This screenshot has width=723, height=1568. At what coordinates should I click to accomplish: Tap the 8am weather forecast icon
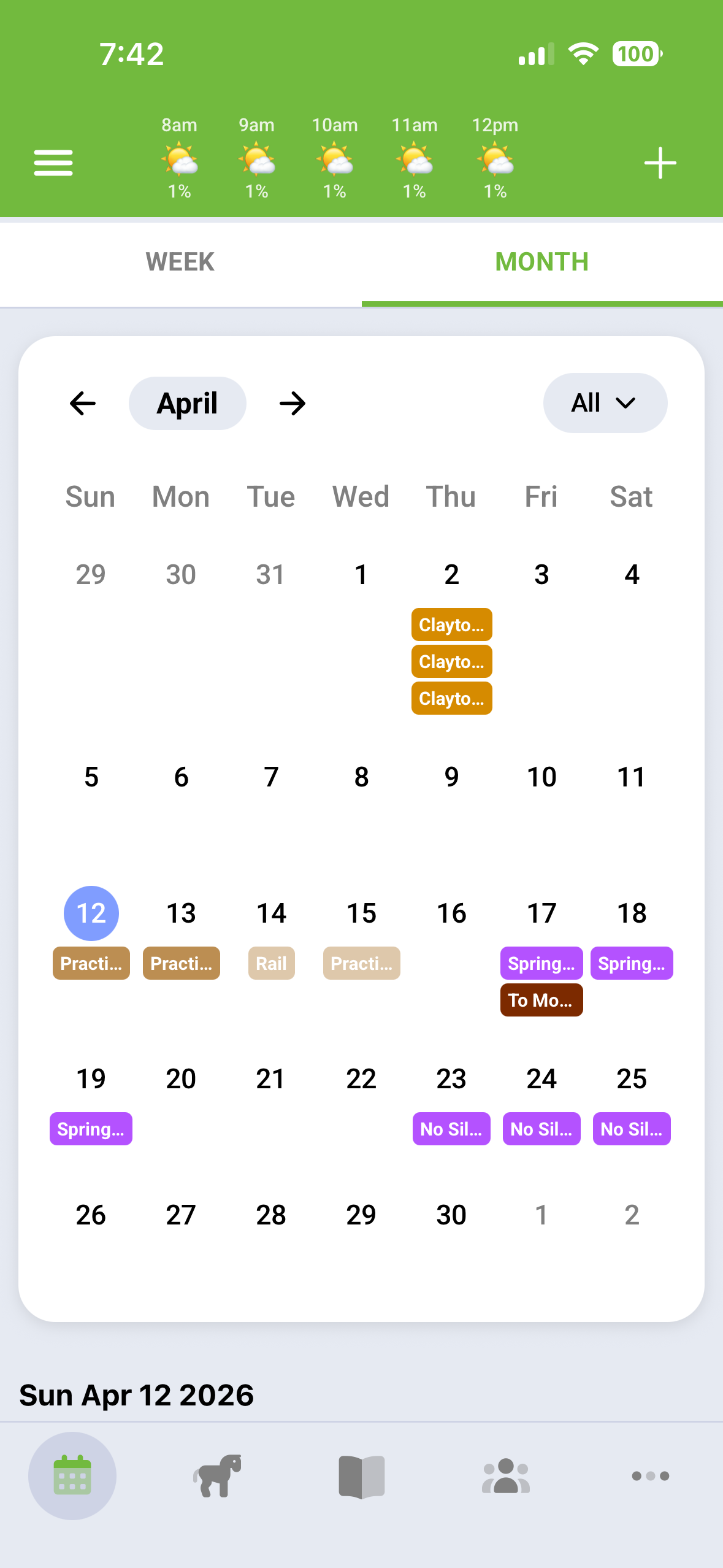point(180,161)
